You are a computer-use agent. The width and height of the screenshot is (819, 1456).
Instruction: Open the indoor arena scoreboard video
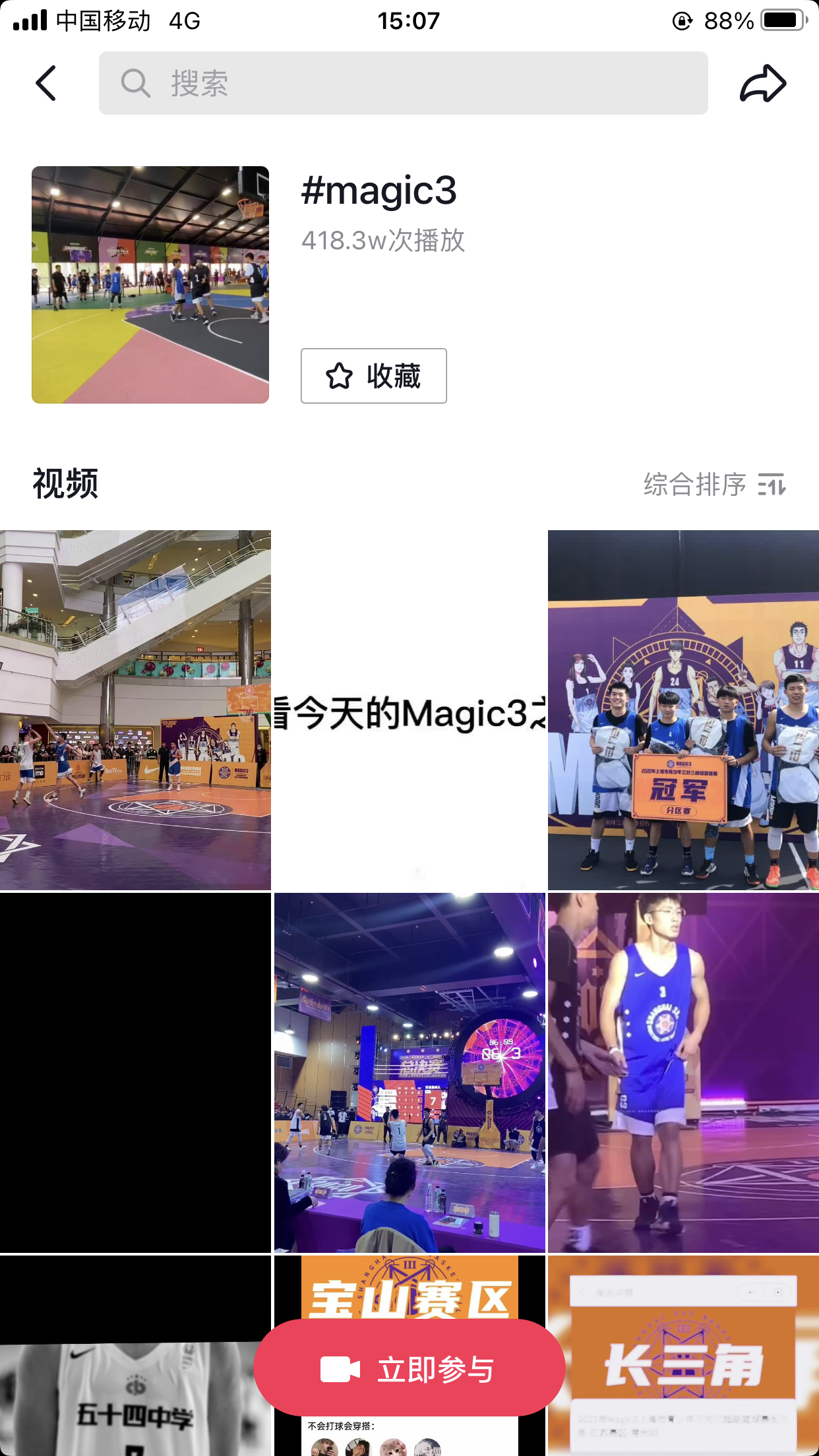coord(409,1072)
